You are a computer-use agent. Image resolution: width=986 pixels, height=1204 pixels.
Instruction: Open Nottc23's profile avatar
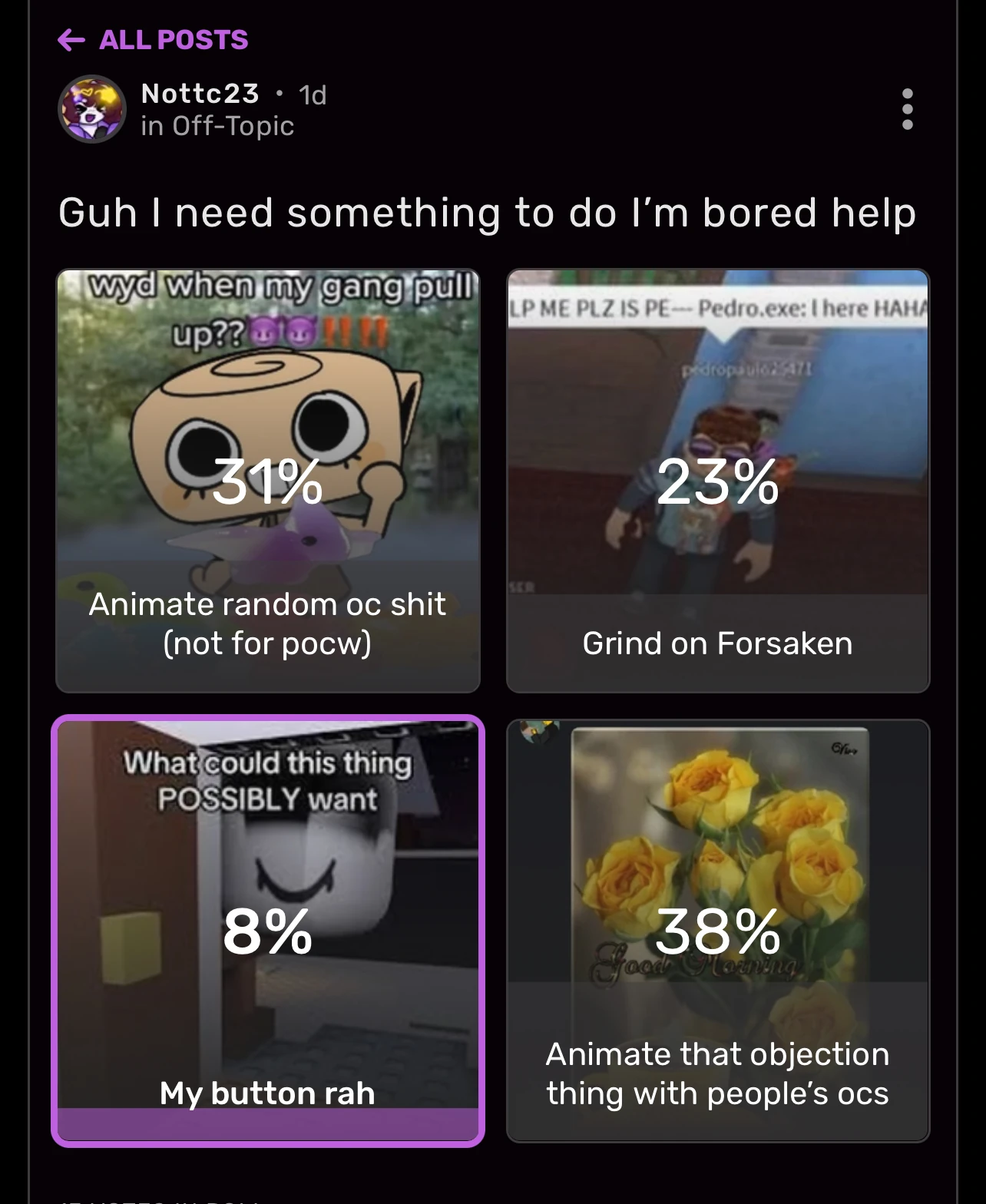(92, 109)
